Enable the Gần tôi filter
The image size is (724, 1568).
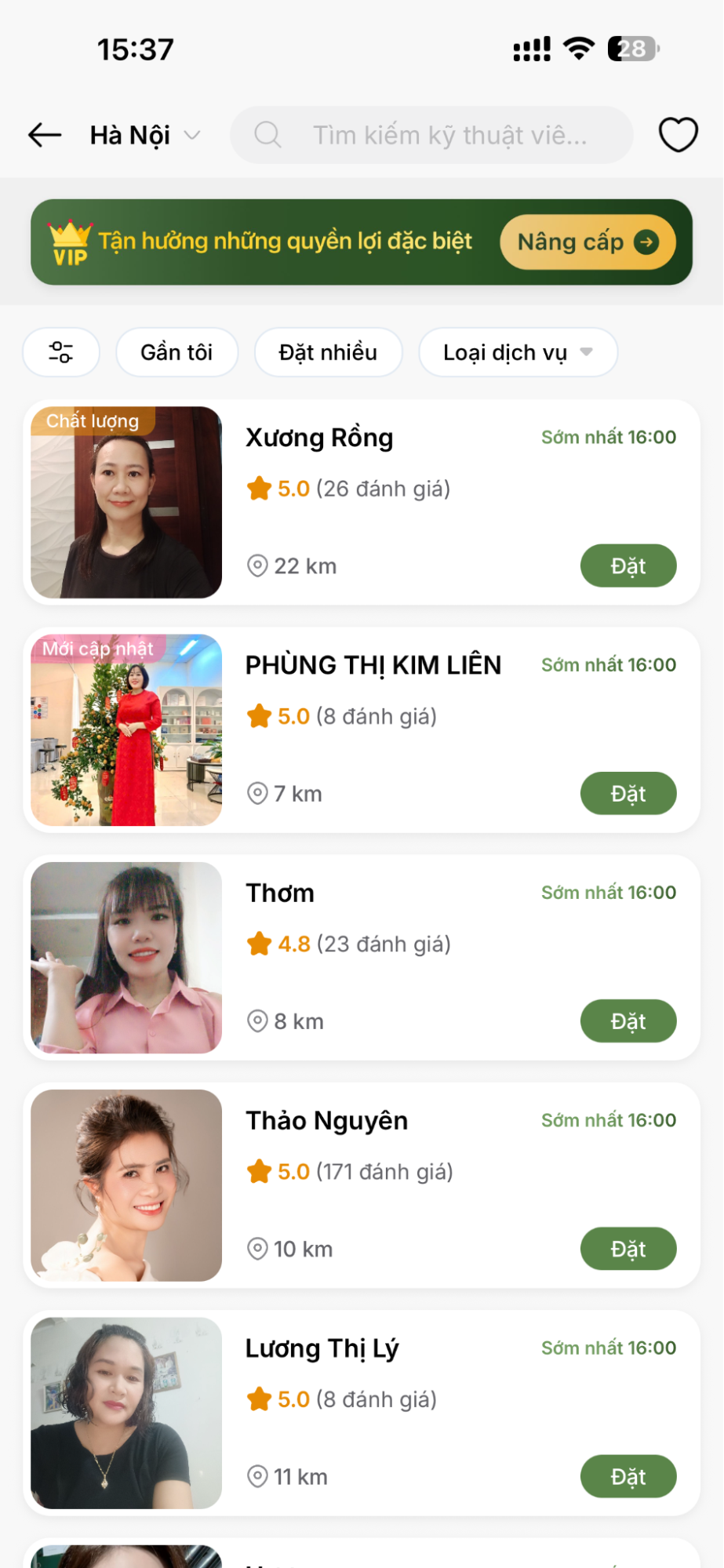click(x=176, y=352)
